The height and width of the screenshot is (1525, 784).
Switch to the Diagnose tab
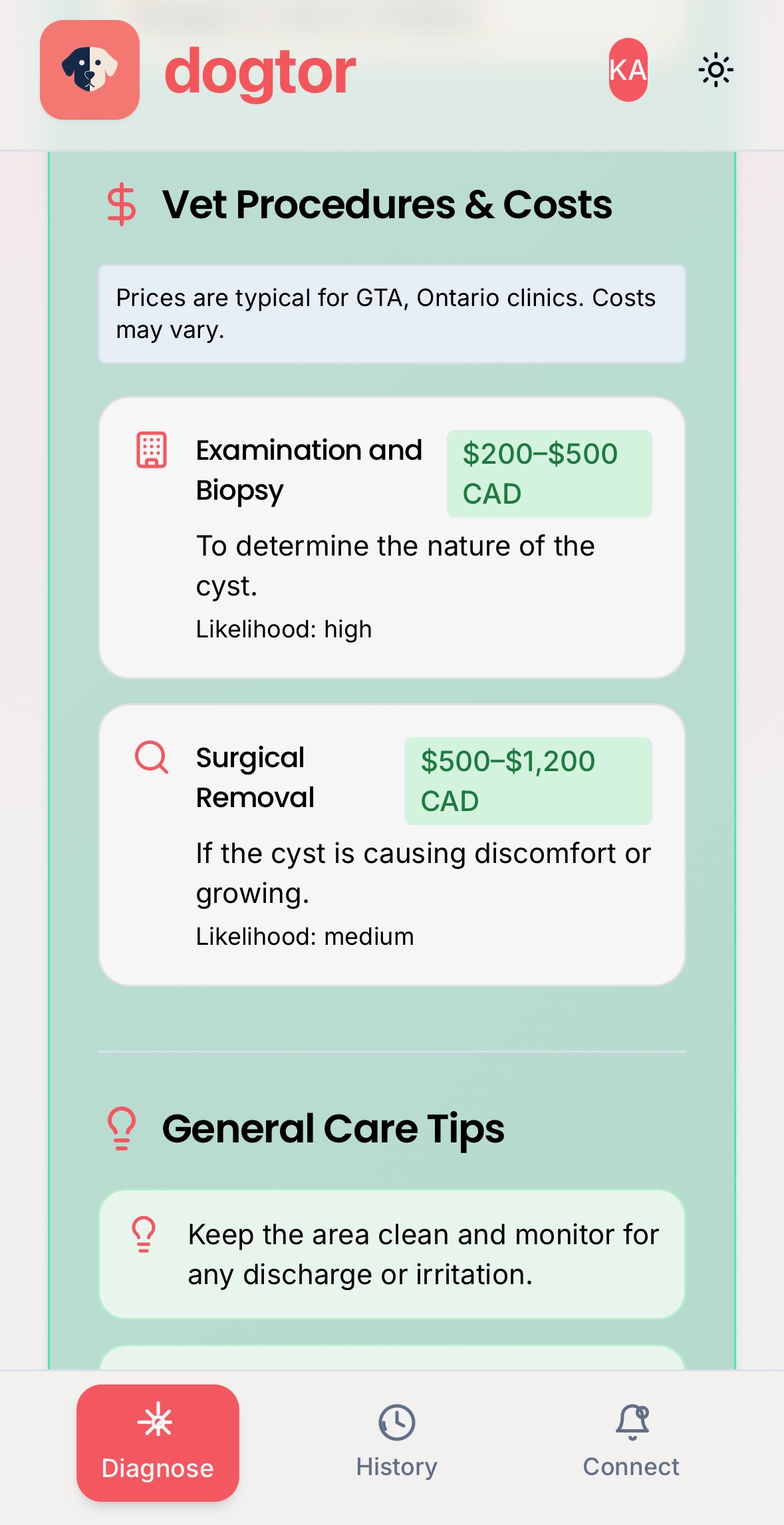158,1442
